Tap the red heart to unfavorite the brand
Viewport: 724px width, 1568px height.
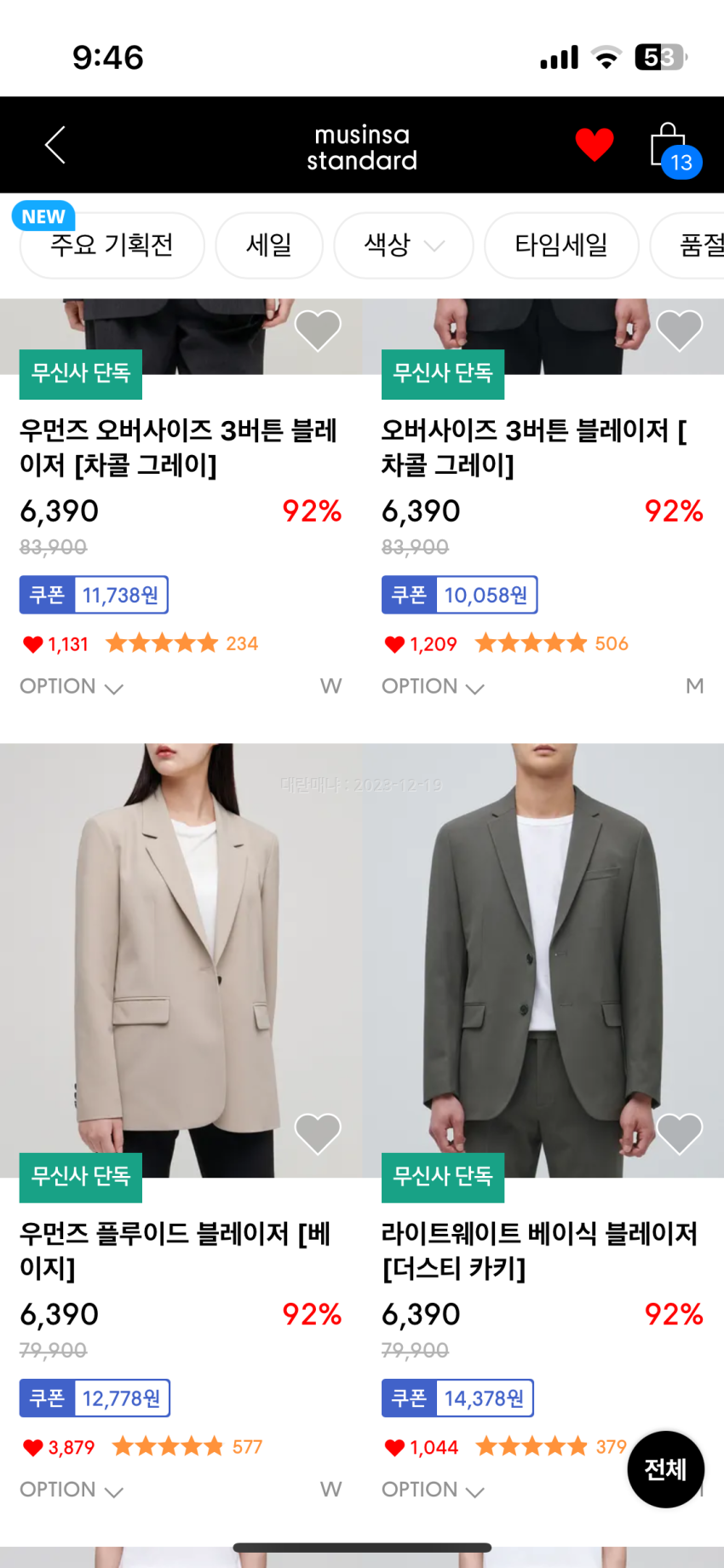click(594, 144)
